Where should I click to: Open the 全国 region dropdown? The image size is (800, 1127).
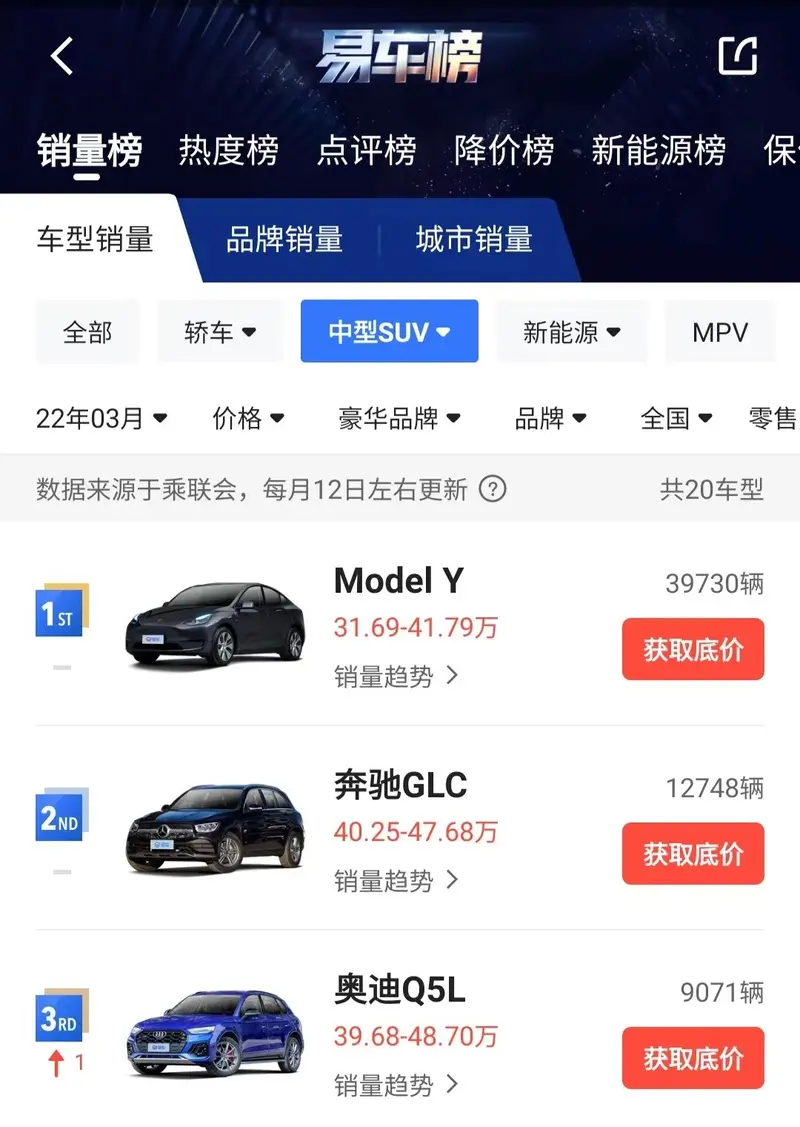(x=676, y=418)
